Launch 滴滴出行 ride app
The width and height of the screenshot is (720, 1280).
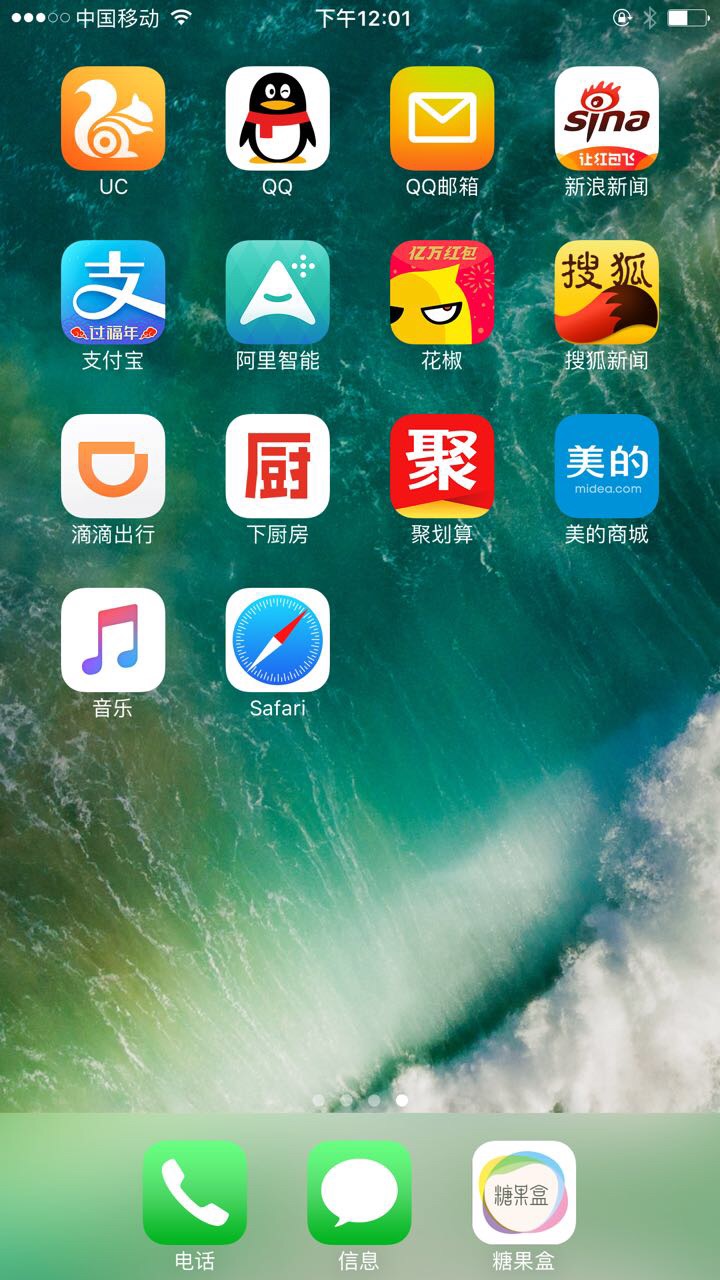coord(113,466)
